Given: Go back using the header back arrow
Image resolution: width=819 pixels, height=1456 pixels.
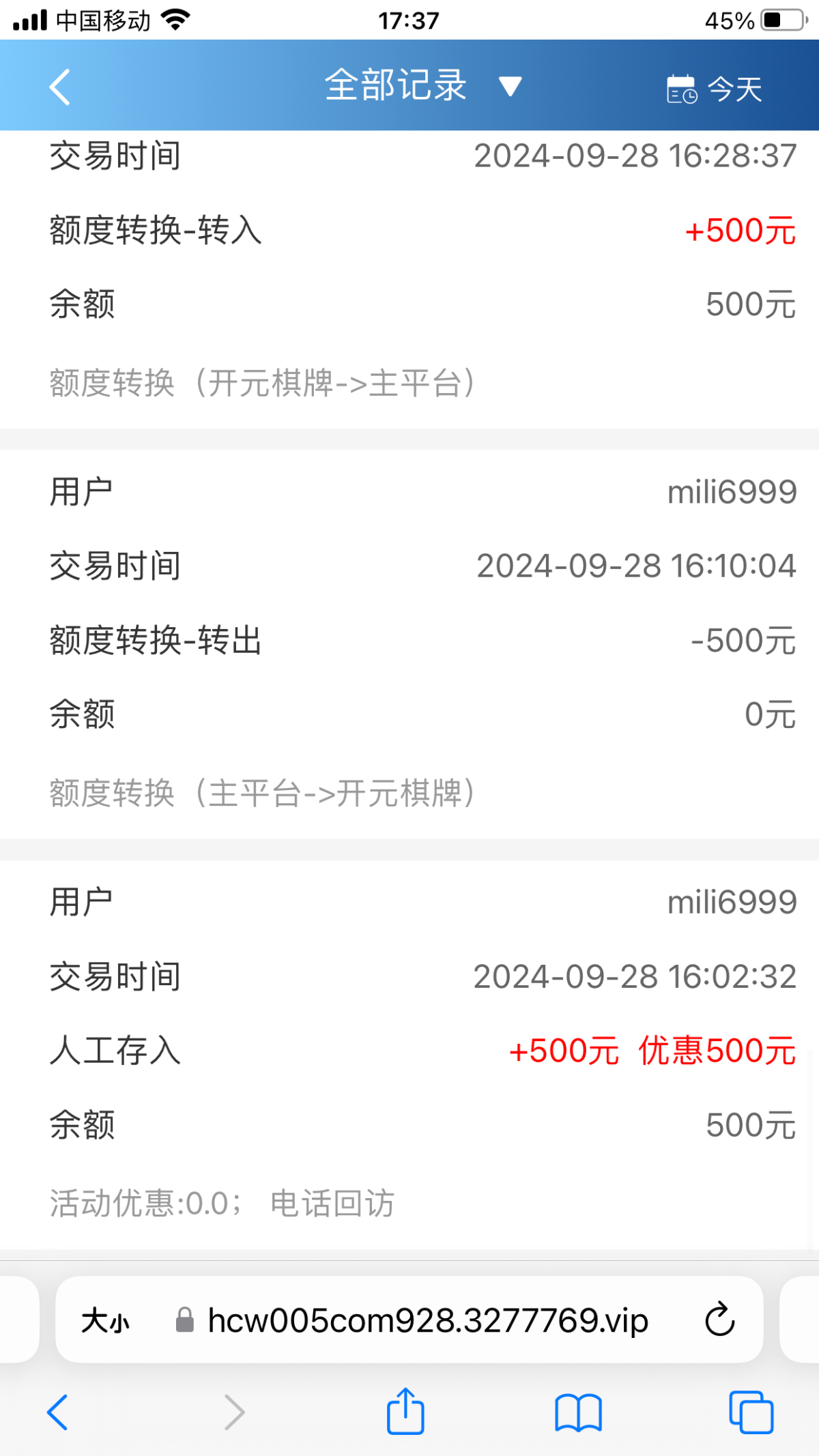Looking at the screenshot, I should 60,87.
